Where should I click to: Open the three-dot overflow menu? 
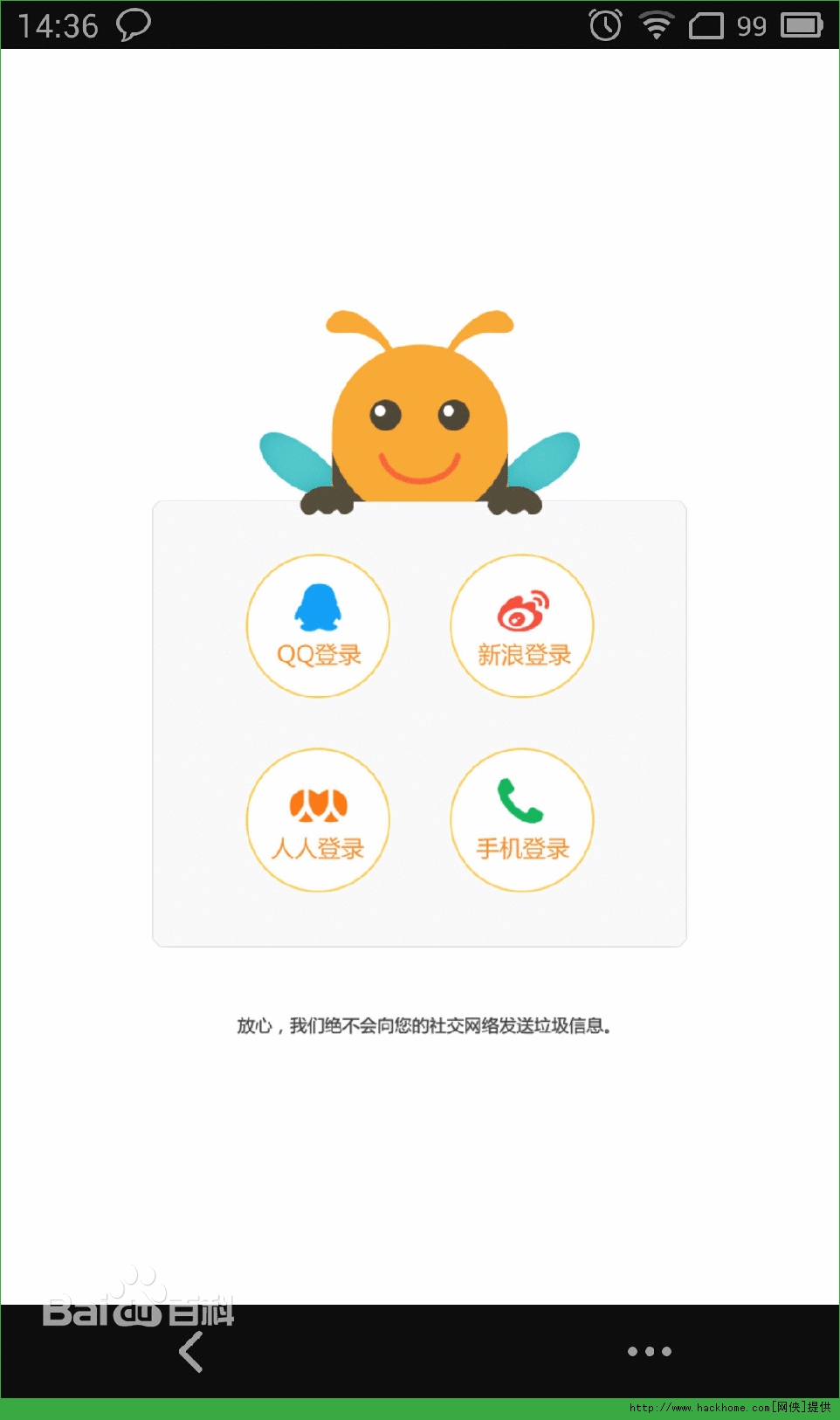(649, 1351)
